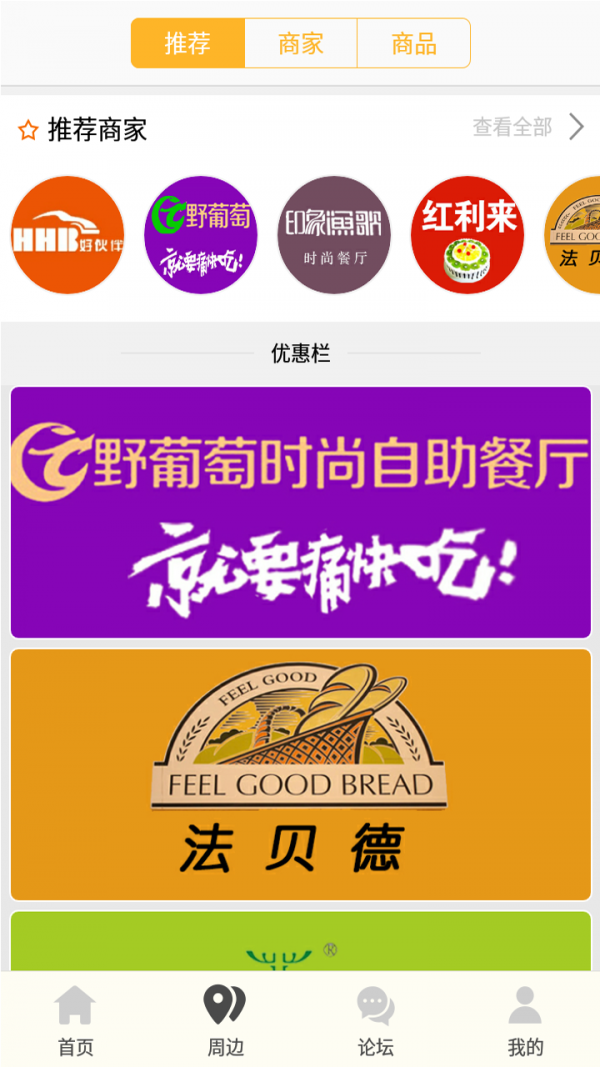Open the 印象渔歌 时尚餐厅 merchant
Image resolution: width=600 pixels, height=1067 pixels.
pyautogui.click(x=334, y=235)
